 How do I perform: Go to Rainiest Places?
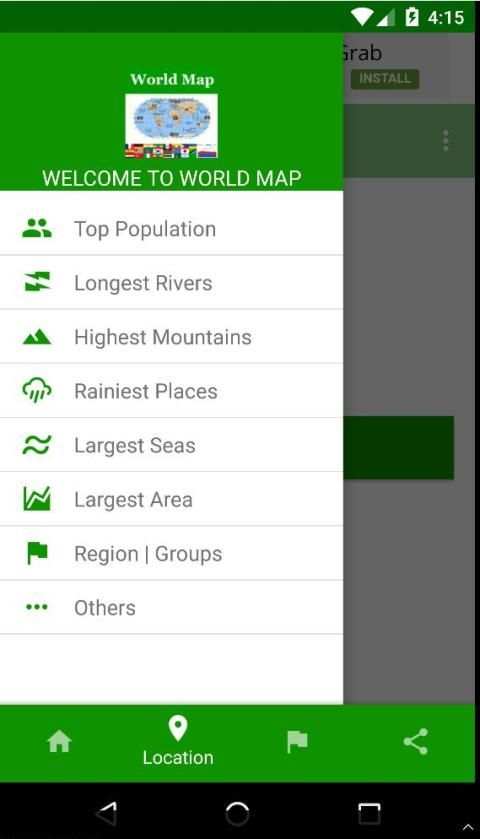click(171, 391)
